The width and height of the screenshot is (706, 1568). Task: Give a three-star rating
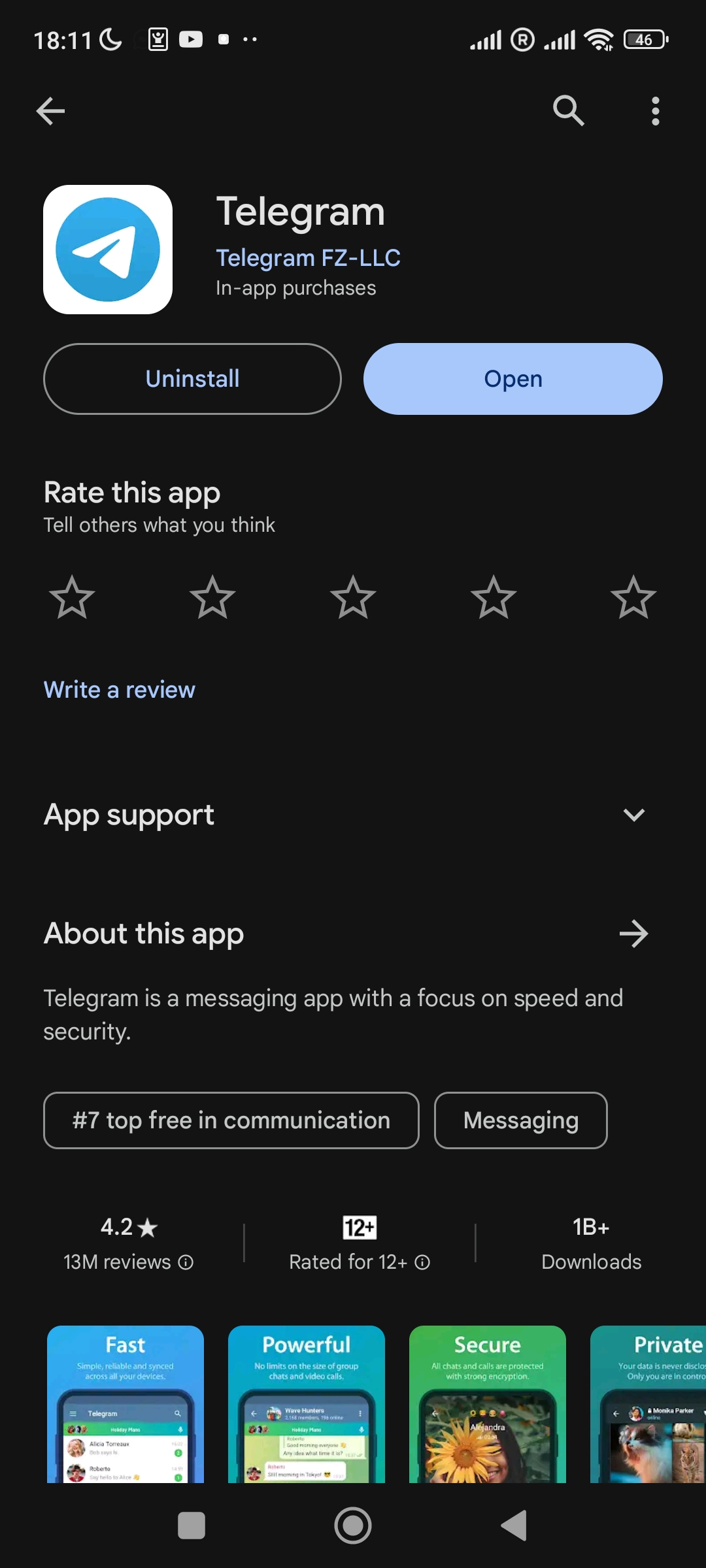[353, 597]
